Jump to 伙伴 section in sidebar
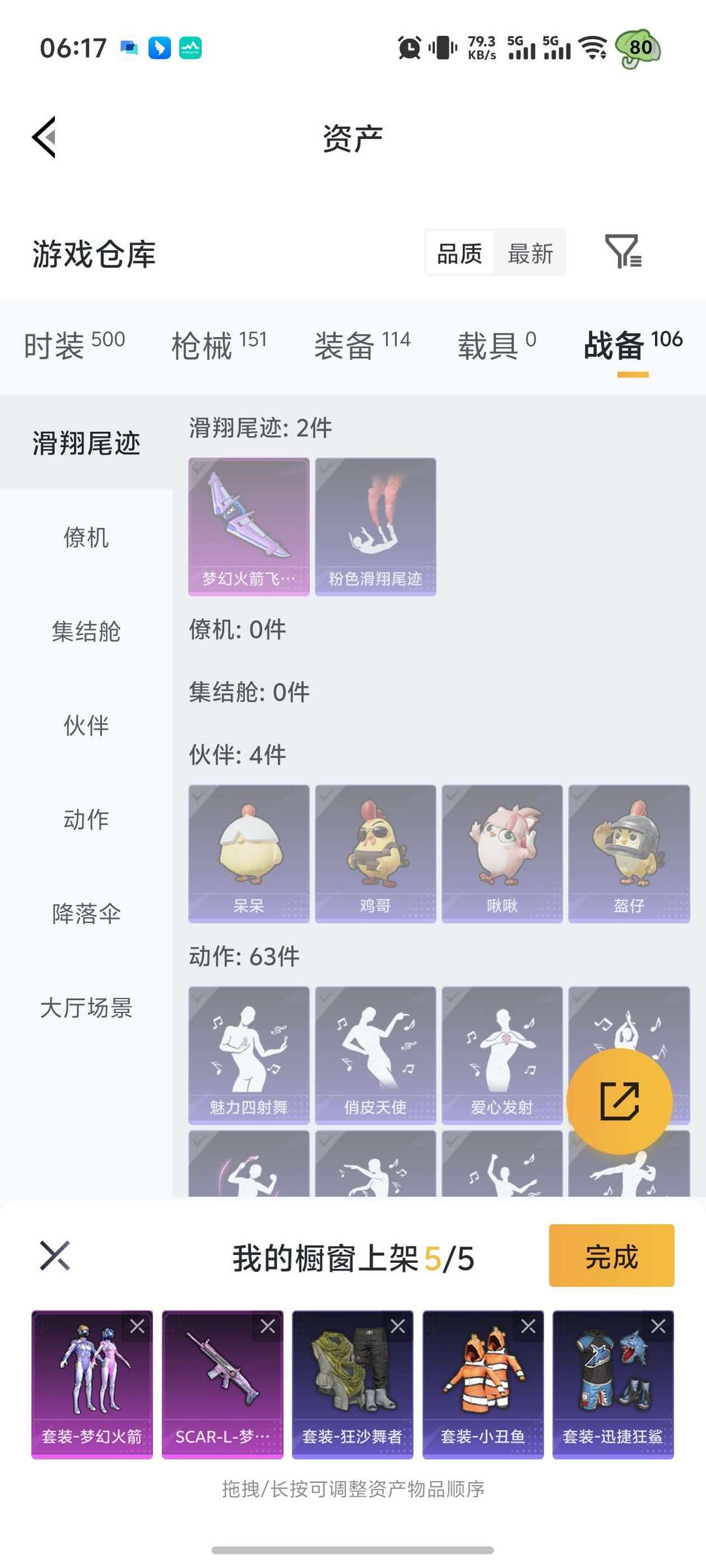Viewport: 706px width, 1568px height. [x=86, y=725]
